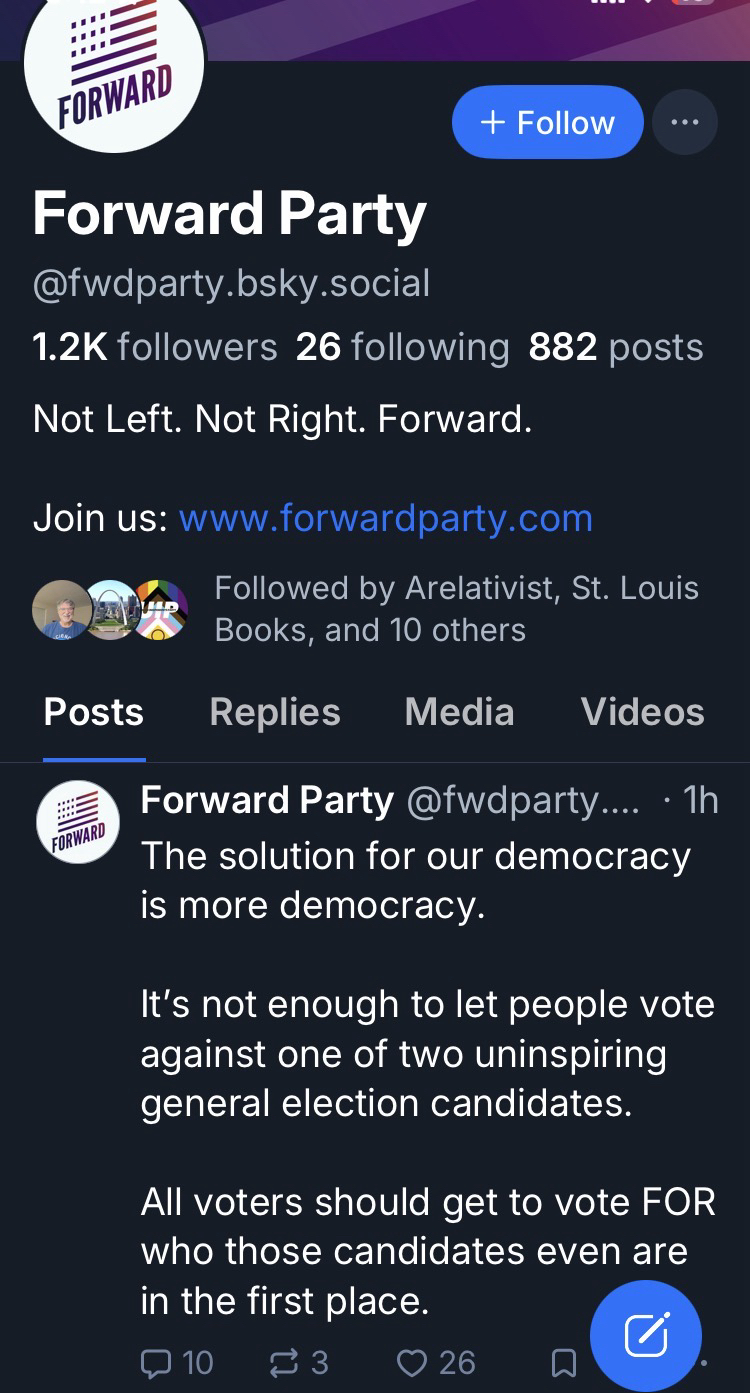This screenshot has width=750, height=1393.
Task: Open the www.forwardparty.com link
Action: 385,518
